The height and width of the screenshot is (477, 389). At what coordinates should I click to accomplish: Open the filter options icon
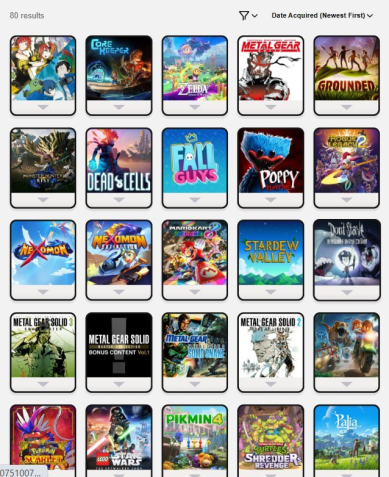click(248, 15)
